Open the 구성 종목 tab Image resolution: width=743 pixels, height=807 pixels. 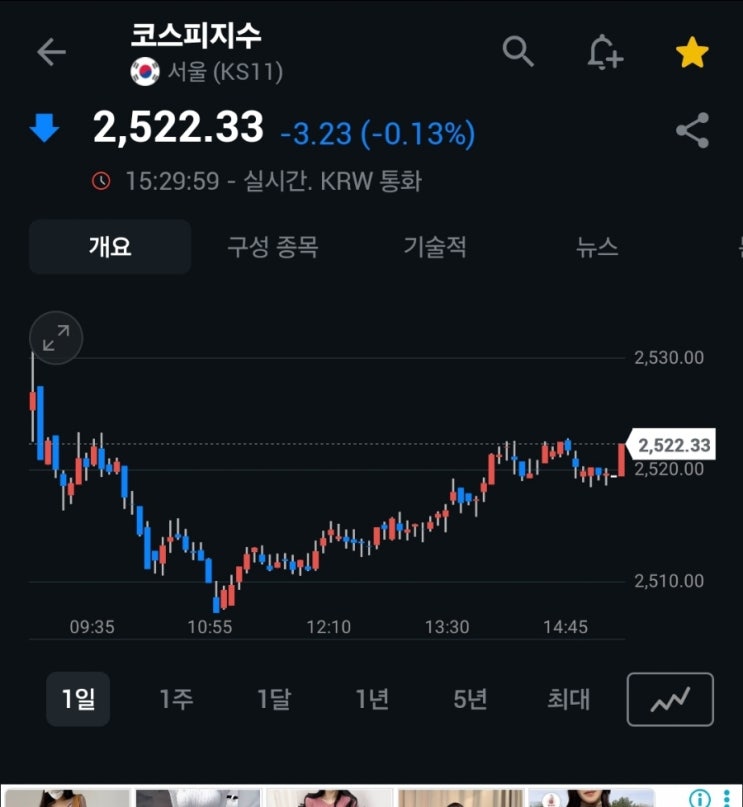272,247
